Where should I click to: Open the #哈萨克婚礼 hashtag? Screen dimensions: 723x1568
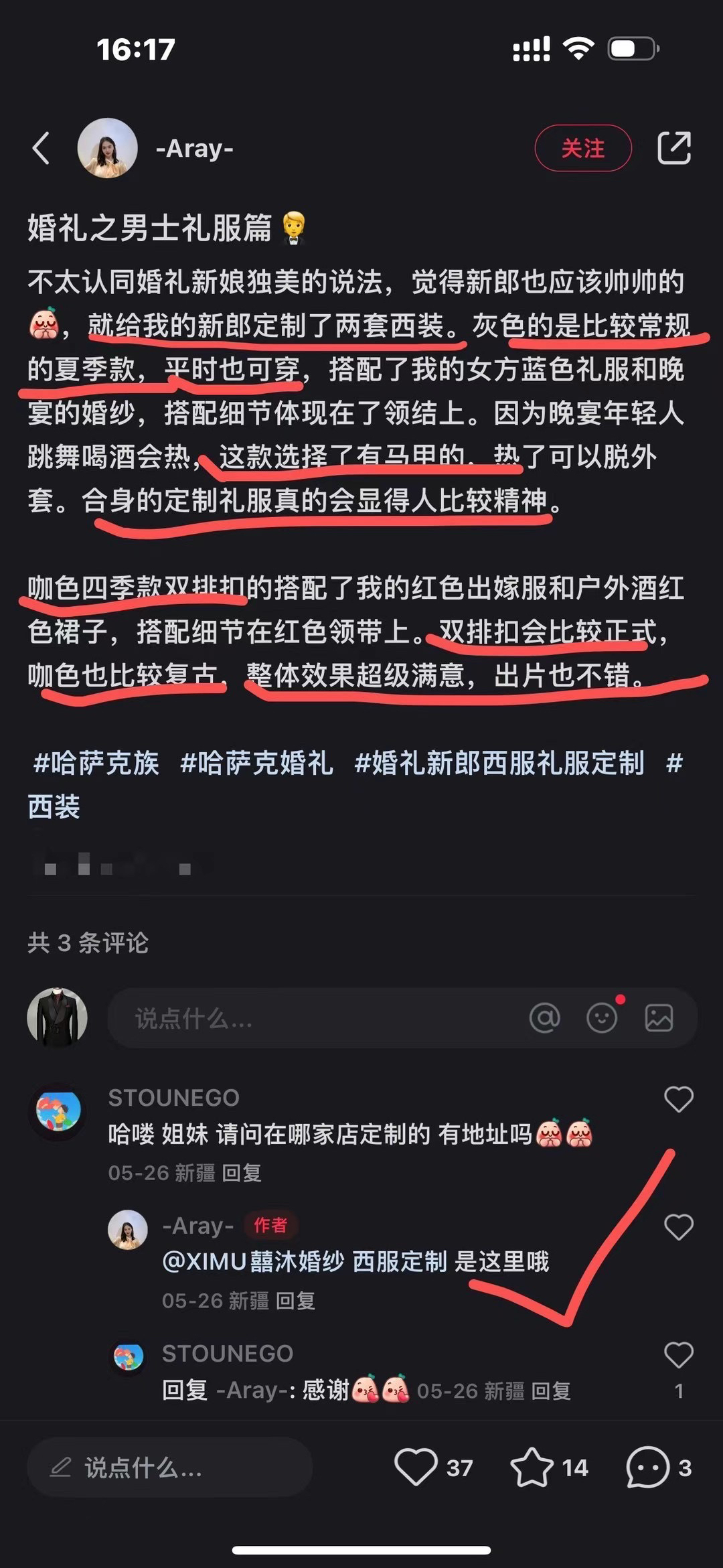(x=257, y=763)
